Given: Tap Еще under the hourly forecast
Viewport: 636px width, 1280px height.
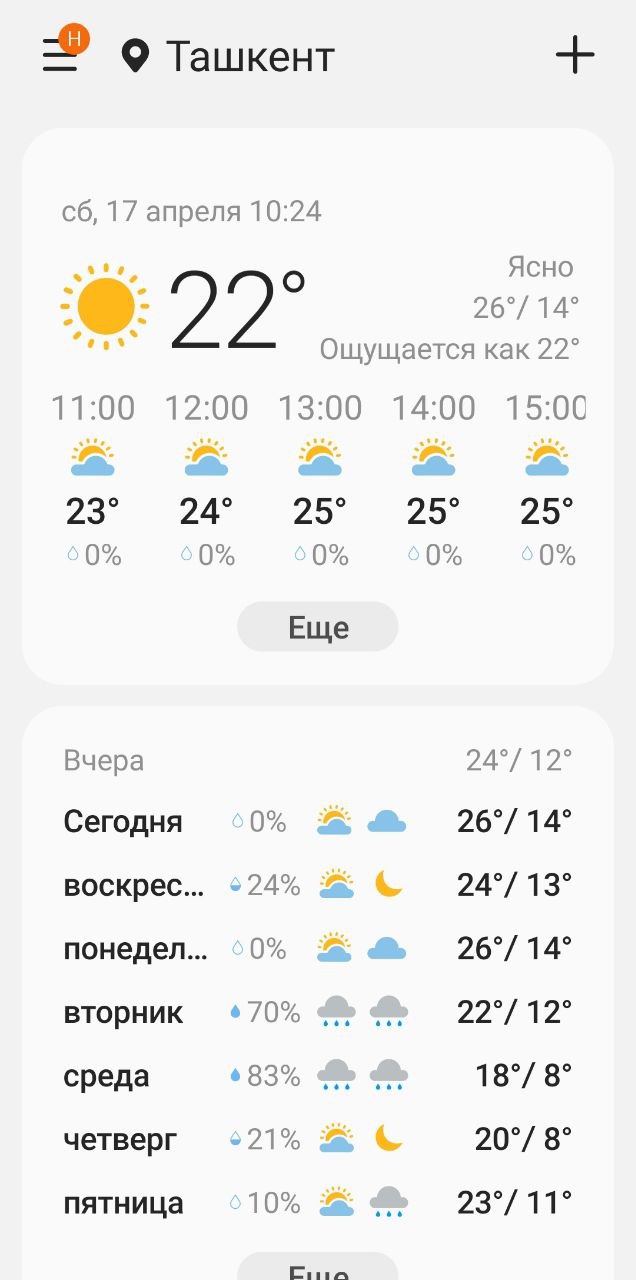Looking at the screenshot, I should tap(318, 627).
